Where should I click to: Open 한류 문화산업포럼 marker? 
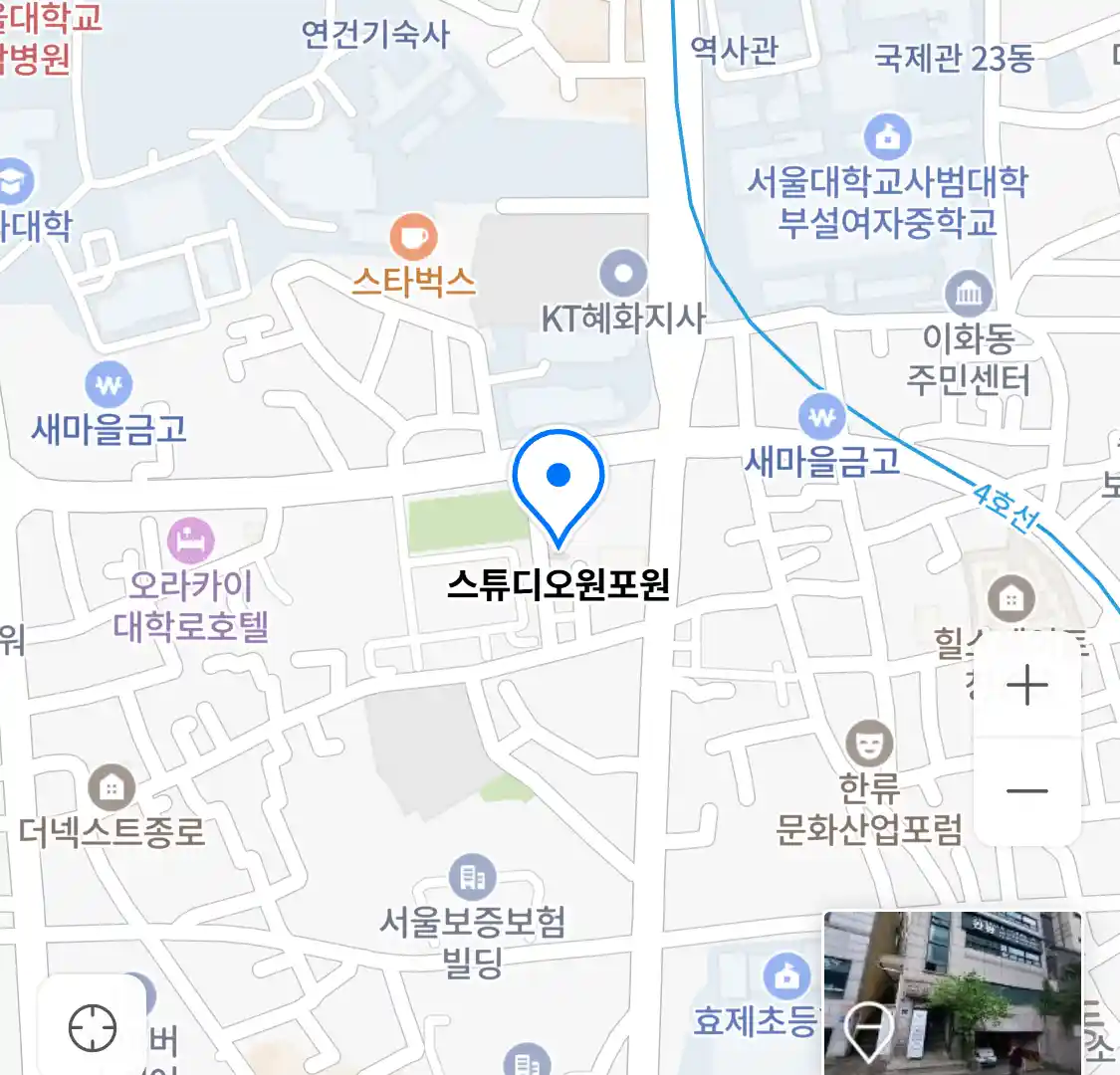point(869,744)
